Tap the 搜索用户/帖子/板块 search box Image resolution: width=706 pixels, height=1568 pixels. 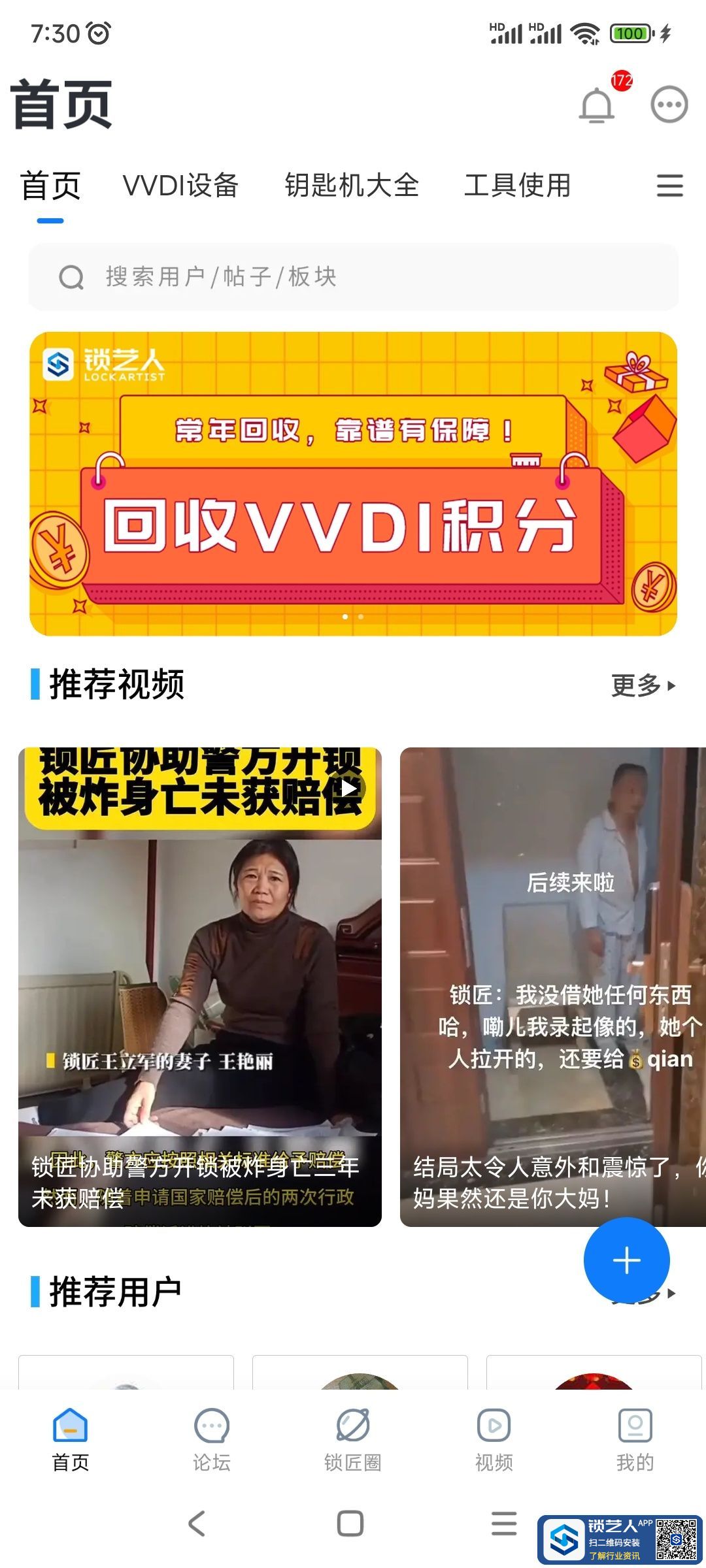pos(353,277)
